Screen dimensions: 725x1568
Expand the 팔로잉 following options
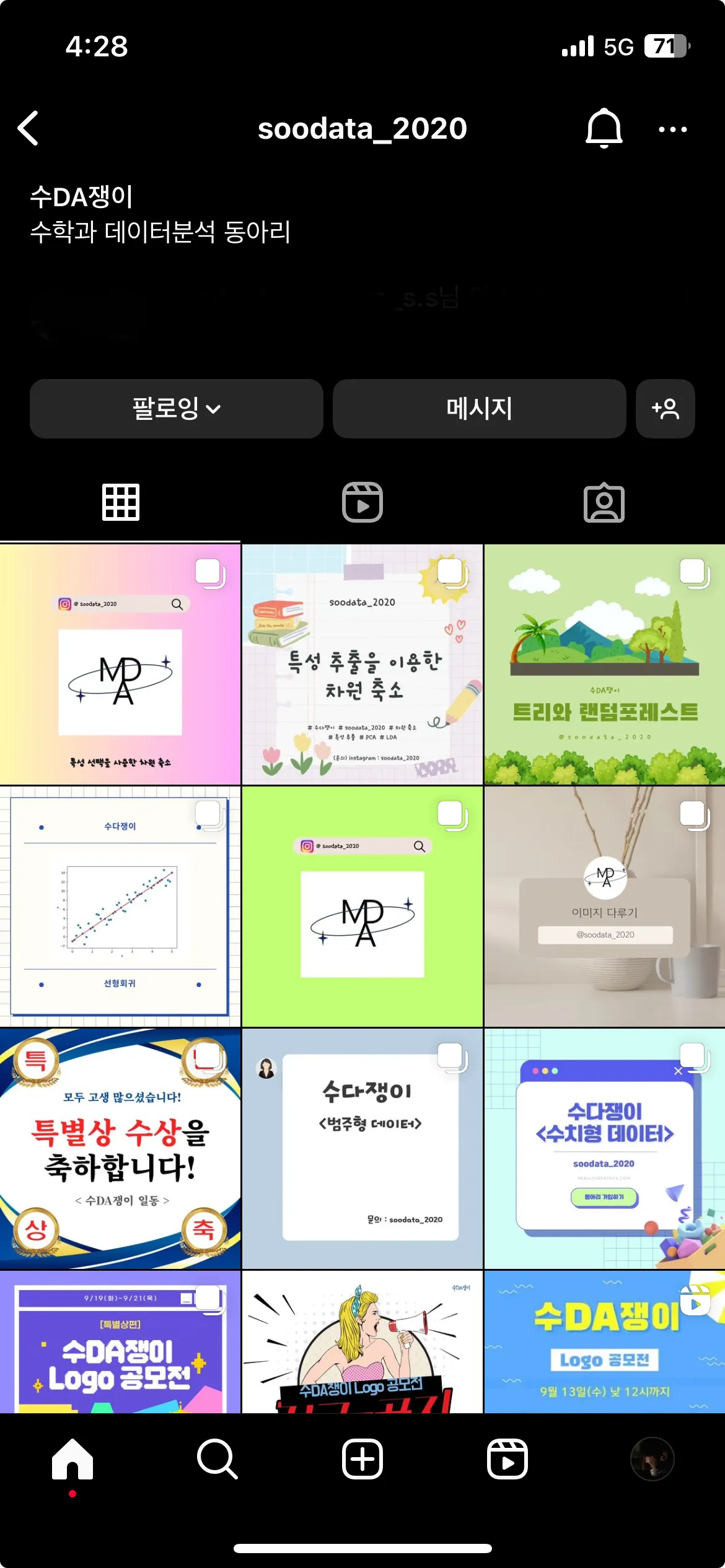[x=177, y=409]
